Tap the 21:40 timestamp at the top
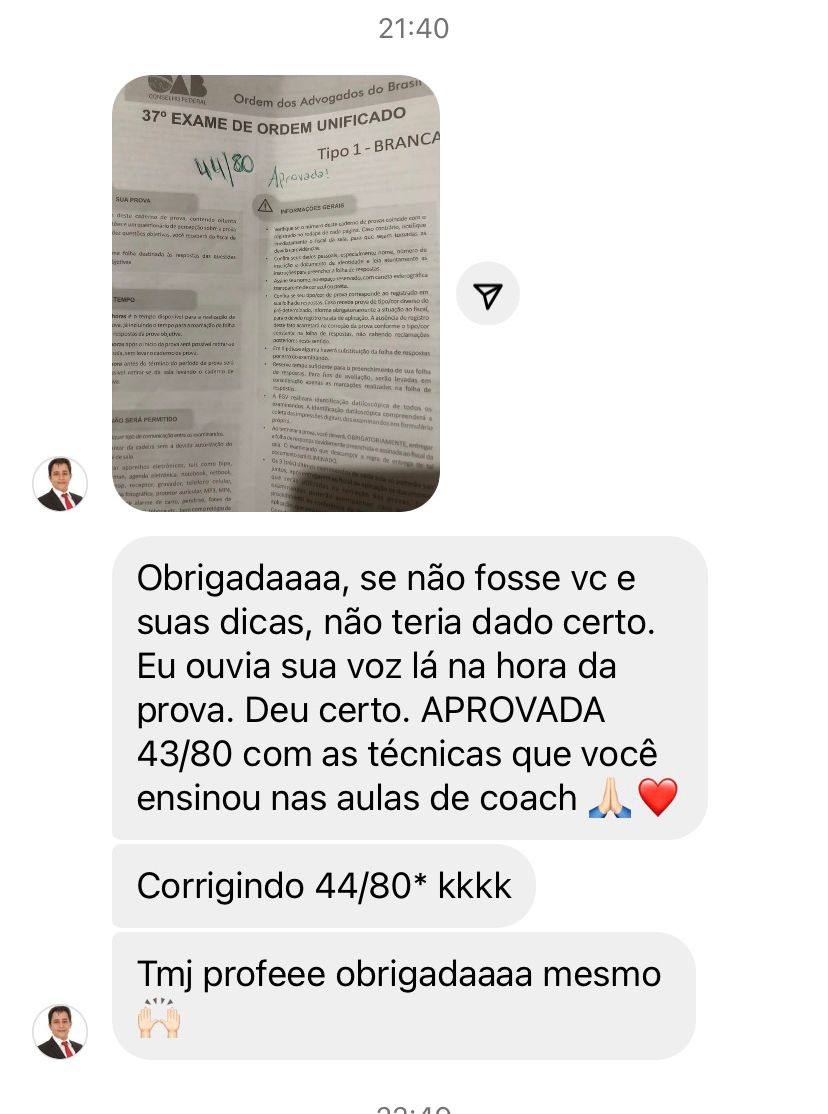Screen dimensions: 828x1114 coord(413,29)
